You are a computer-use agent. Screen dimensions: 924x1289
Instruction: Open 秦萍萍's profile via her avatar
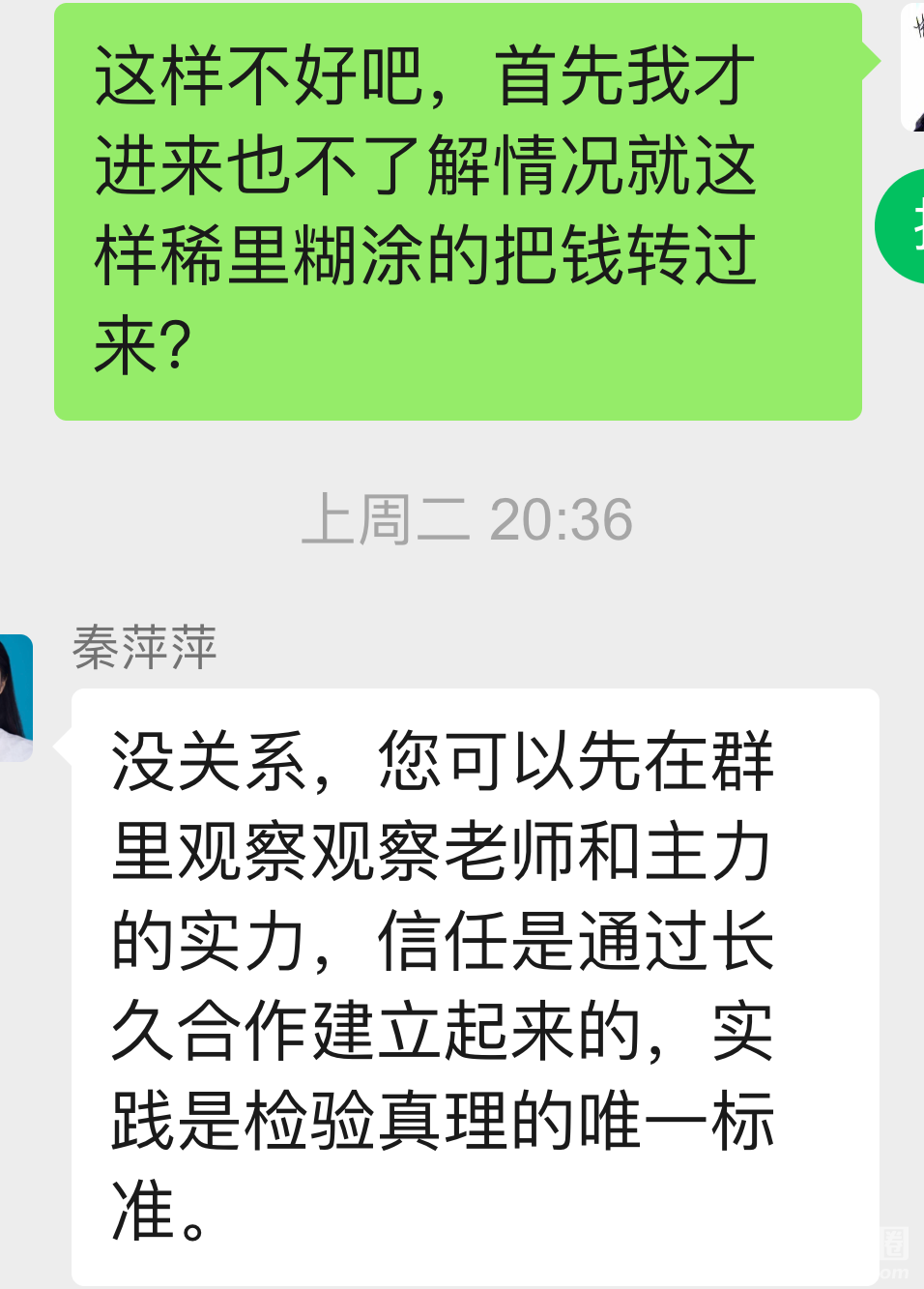(15, 697)
